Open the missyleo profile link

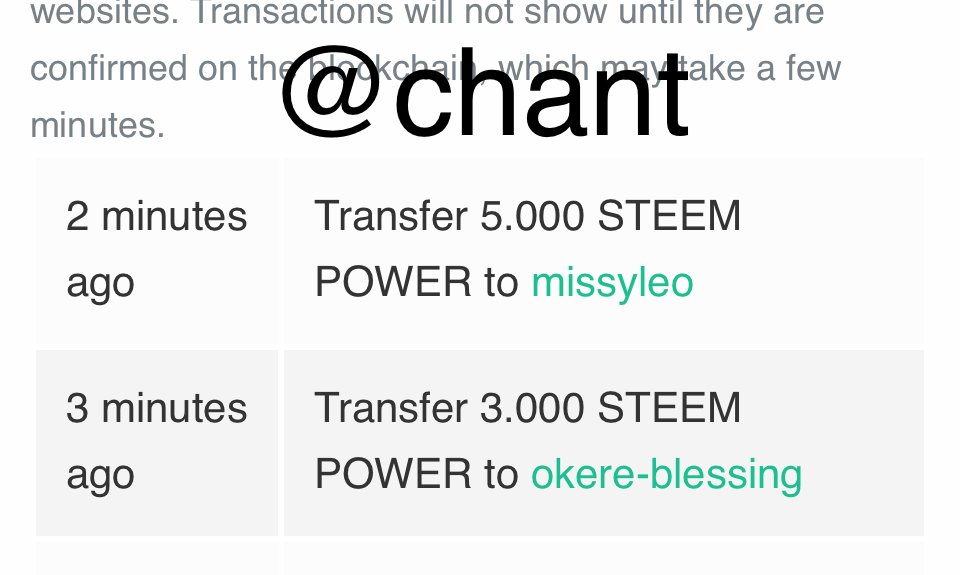point(612,283)
